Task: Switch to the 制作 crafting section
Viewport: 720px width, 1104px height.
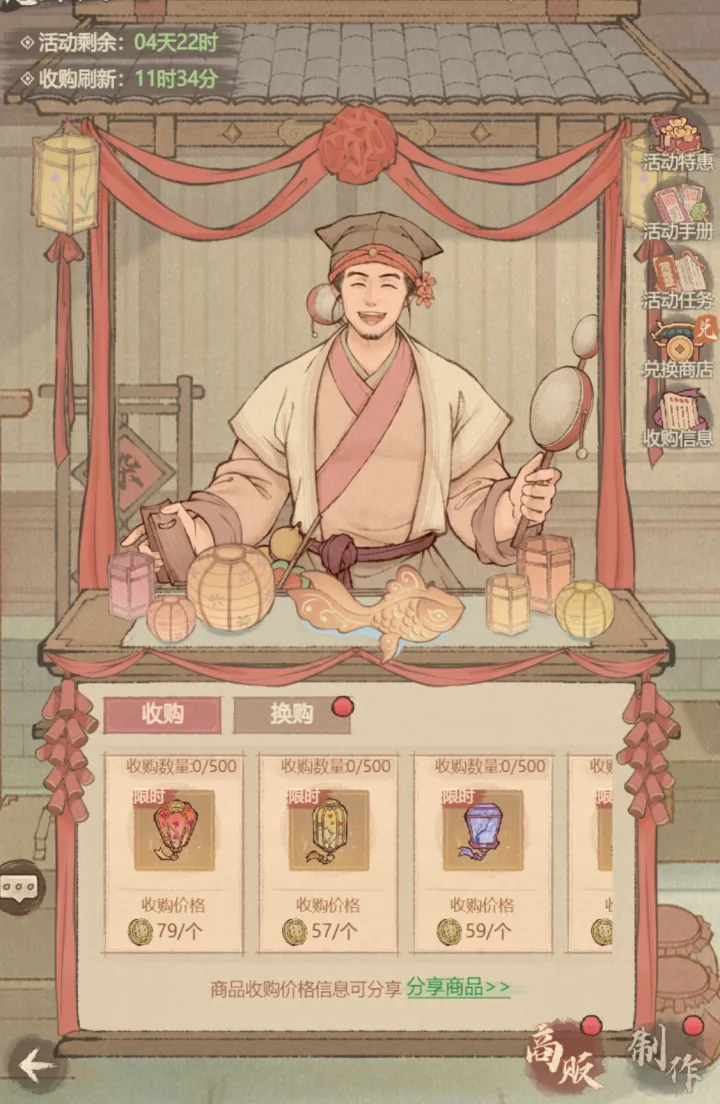Action: tap(664, 1056)
